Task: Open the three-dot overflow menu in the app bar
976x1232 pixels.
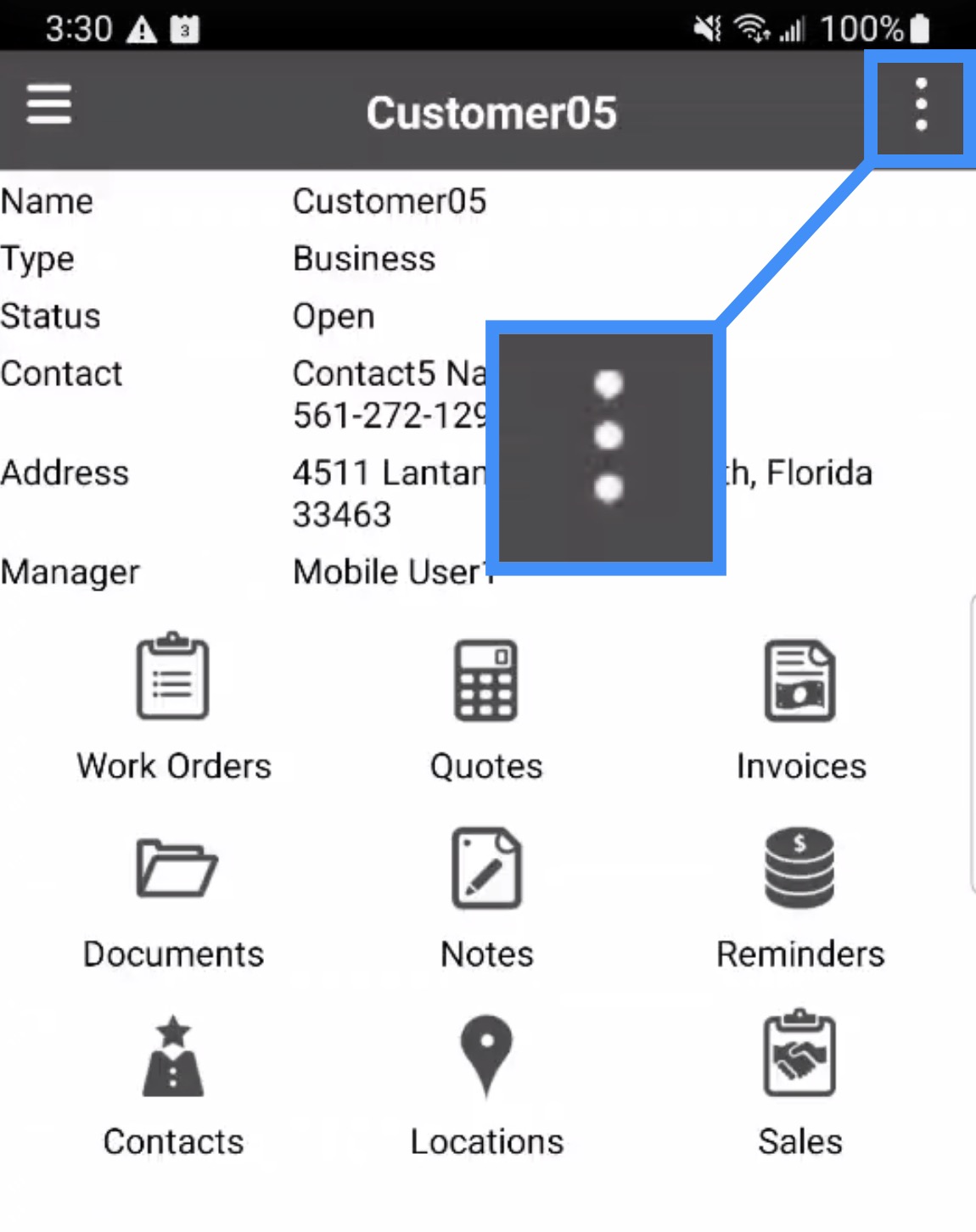Action: (x=921, y=105)
